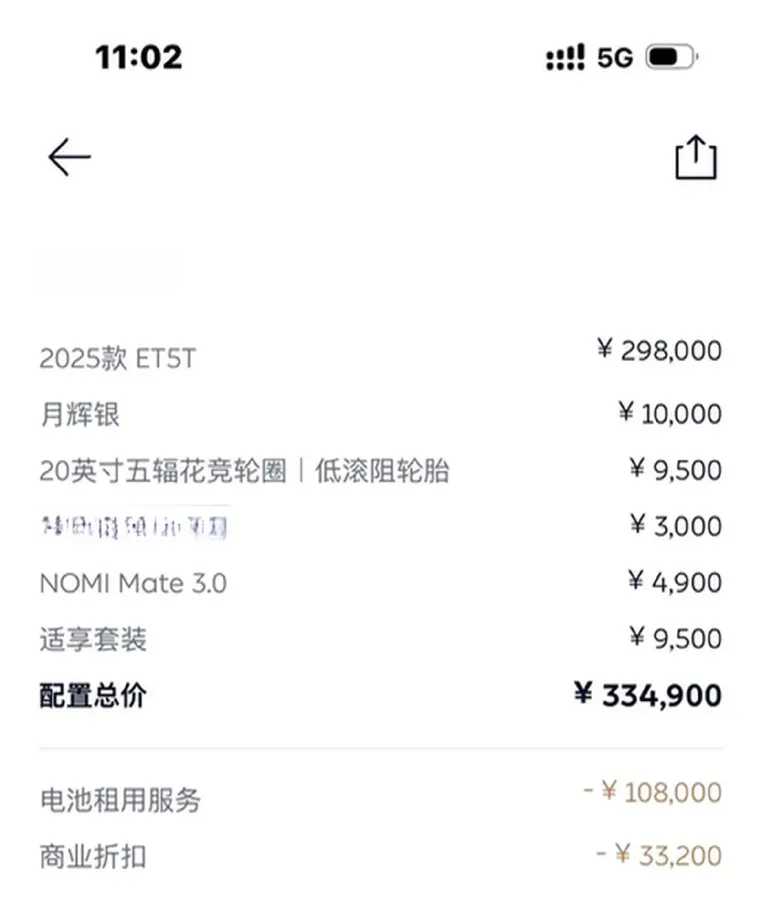This screenshot has height=900, width=762.
Task: Tap the clock showing 11:02
Action: coord(137,58)
